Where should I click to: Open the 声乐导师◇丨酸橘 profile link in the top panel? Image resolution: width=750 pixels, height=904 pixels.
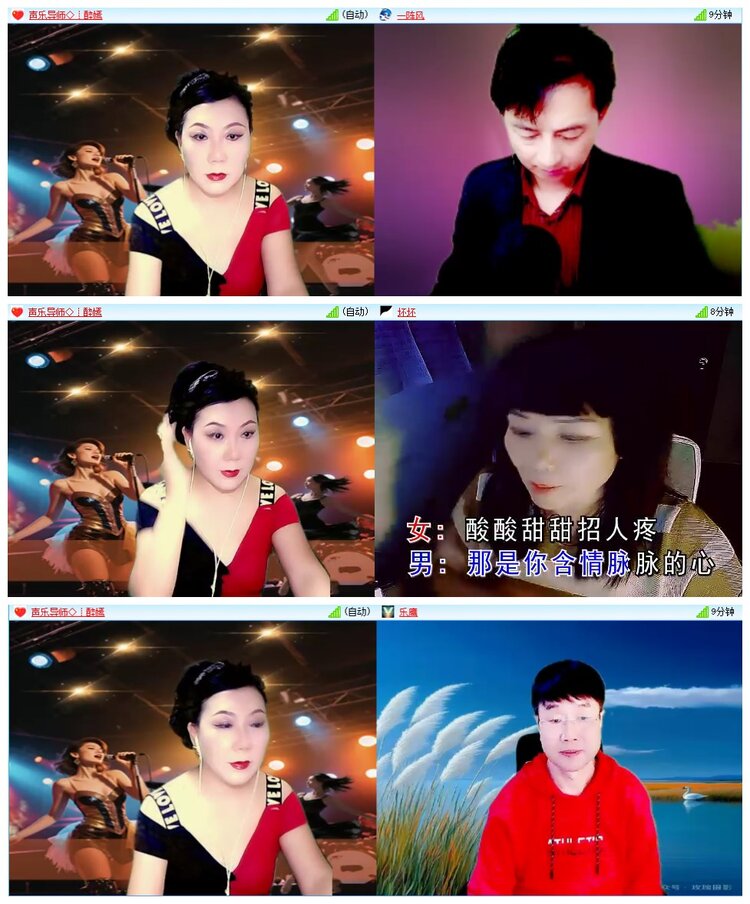pos(66,14)
